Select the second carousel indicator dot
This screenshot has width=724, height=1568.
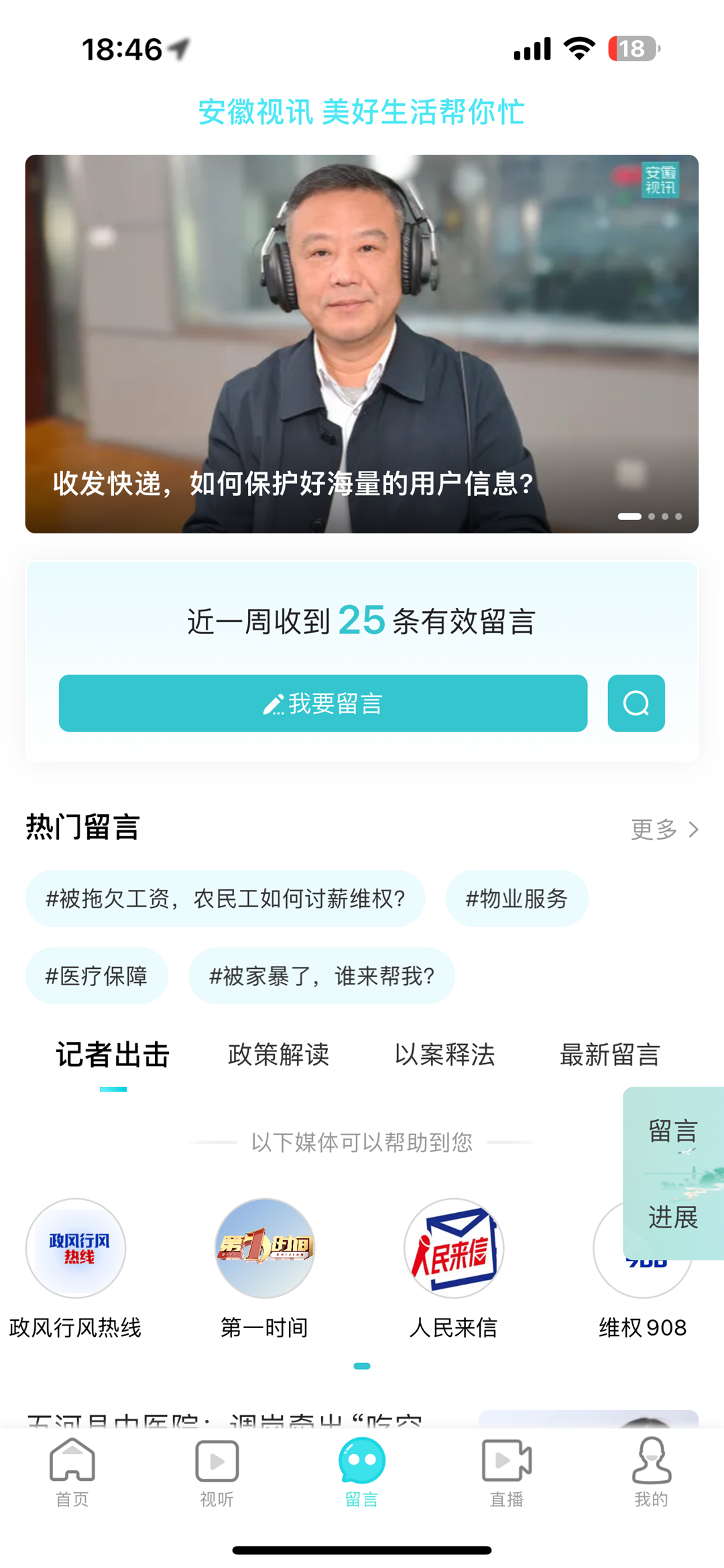pyautogui.click(x=650, y=516)
